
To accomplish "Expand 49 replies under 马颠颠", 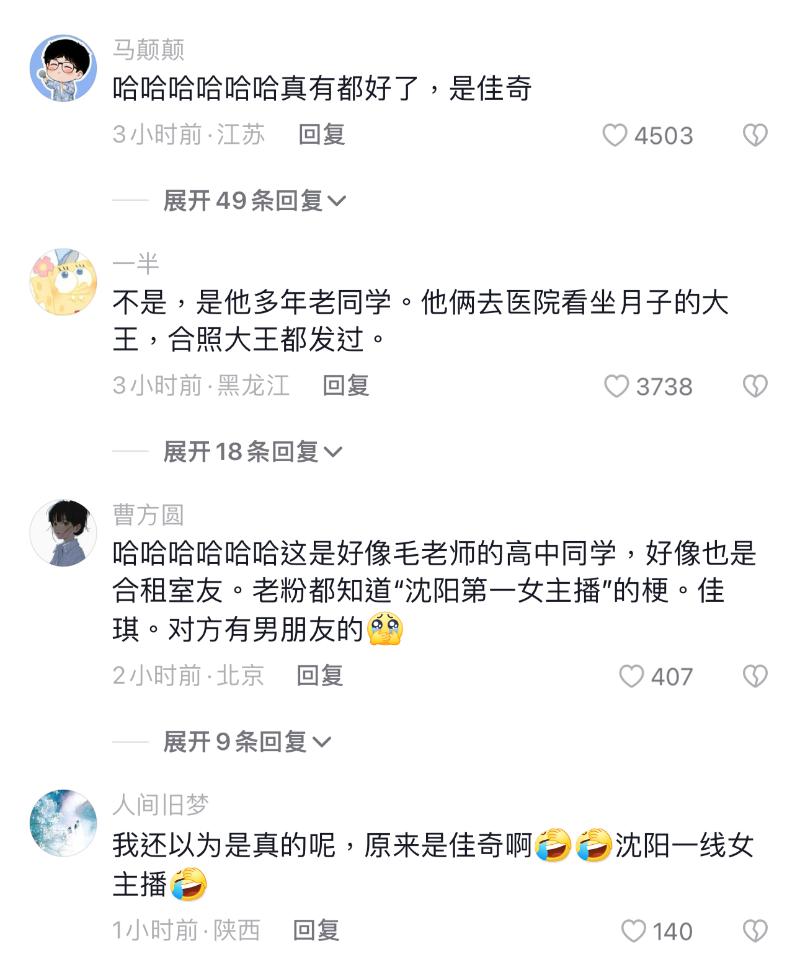I will 254,201.
